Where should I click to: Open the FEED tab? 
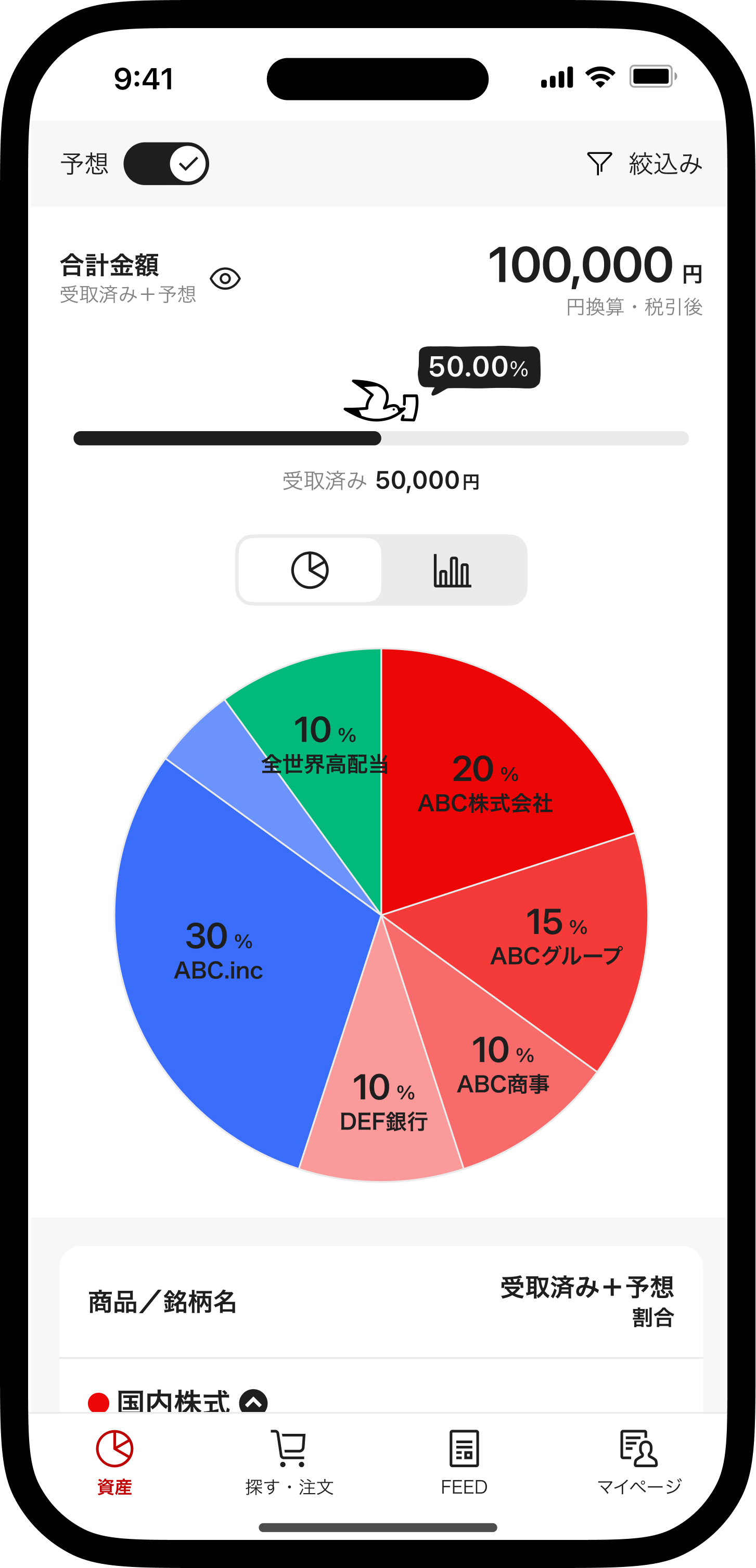click(x=464, y=1461)
